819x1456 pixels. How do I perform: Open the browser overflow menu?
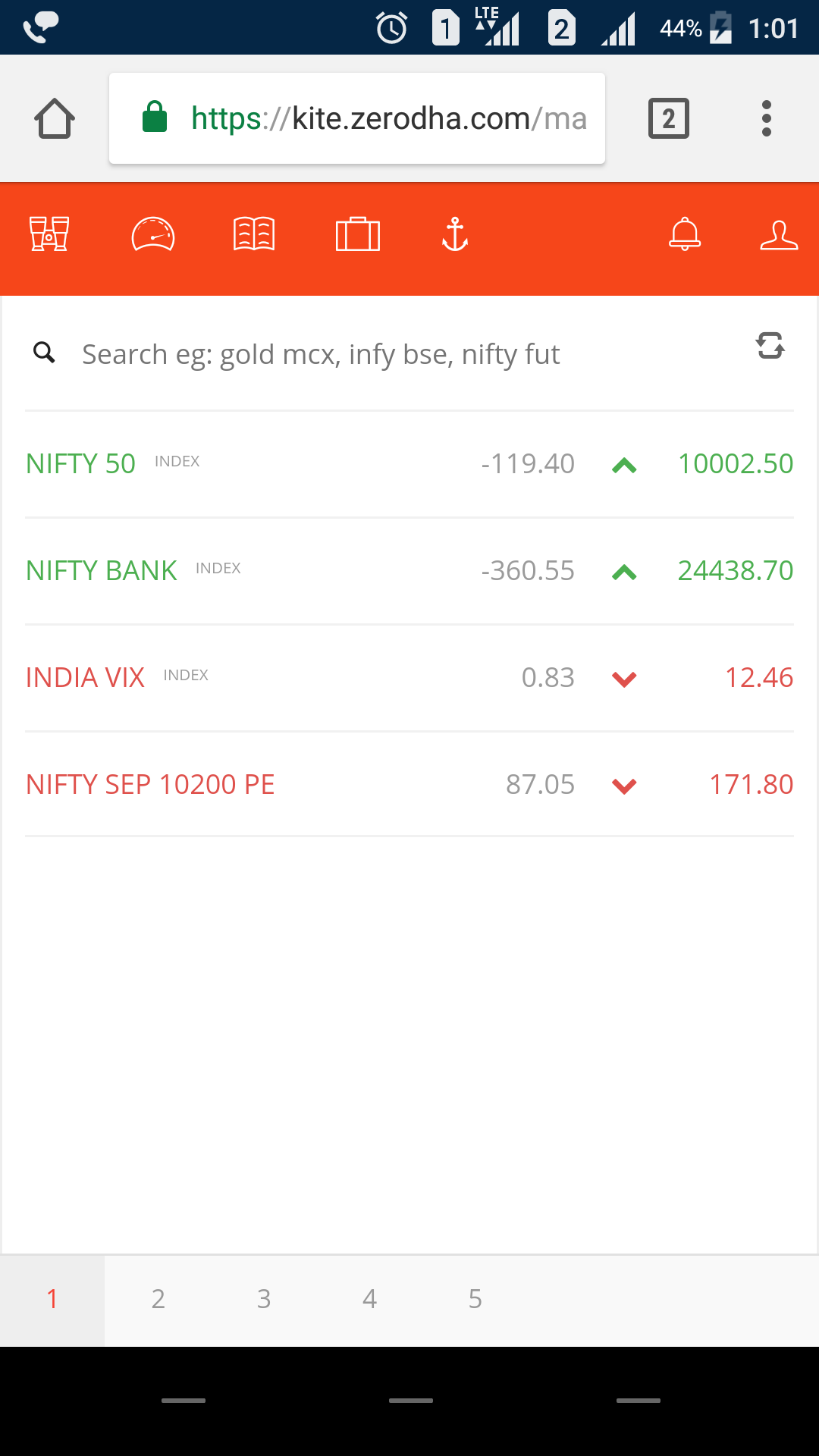pos(767,118)
